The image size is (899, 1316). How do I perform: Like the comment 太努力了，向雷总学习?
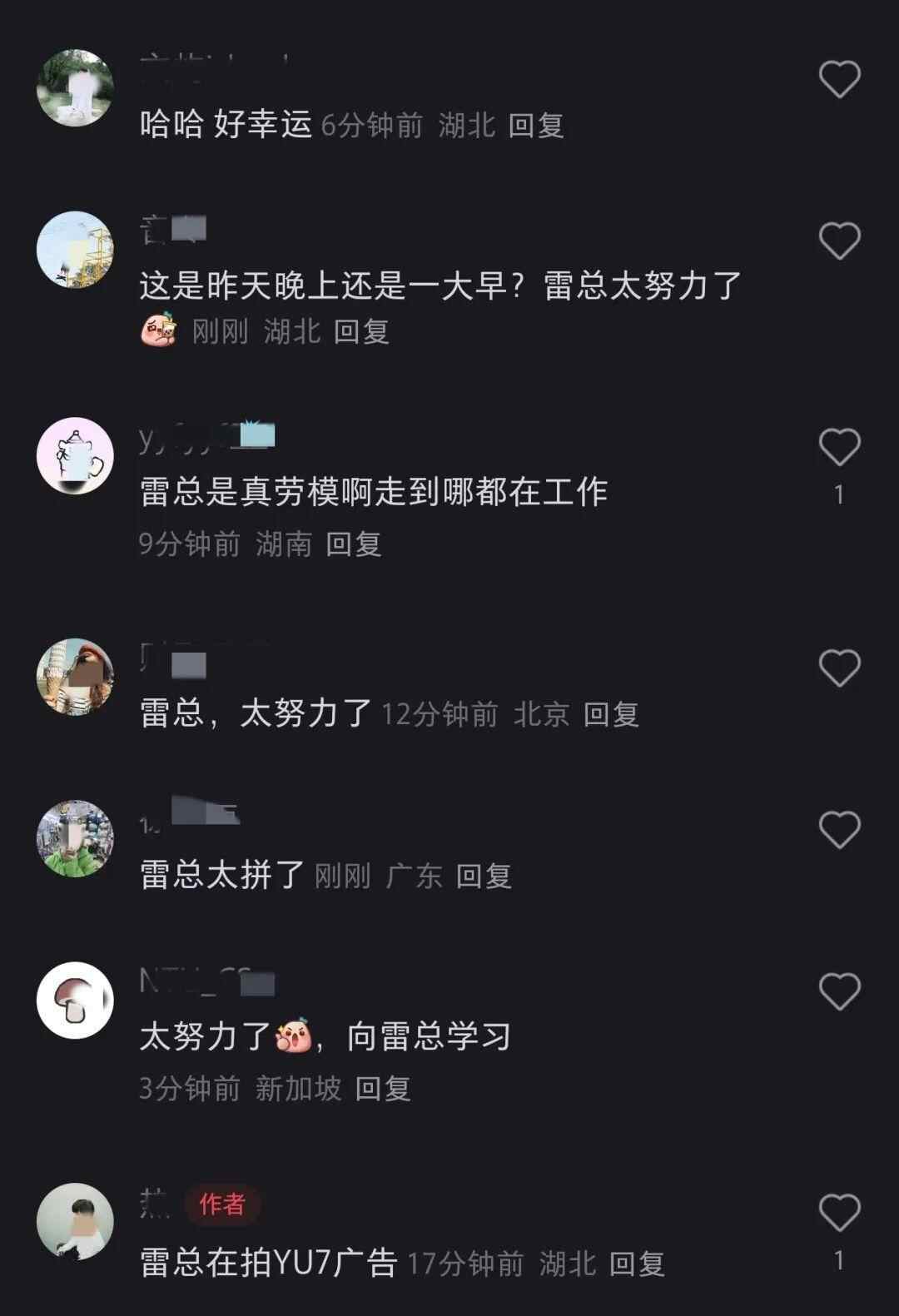tap(839, 991)
